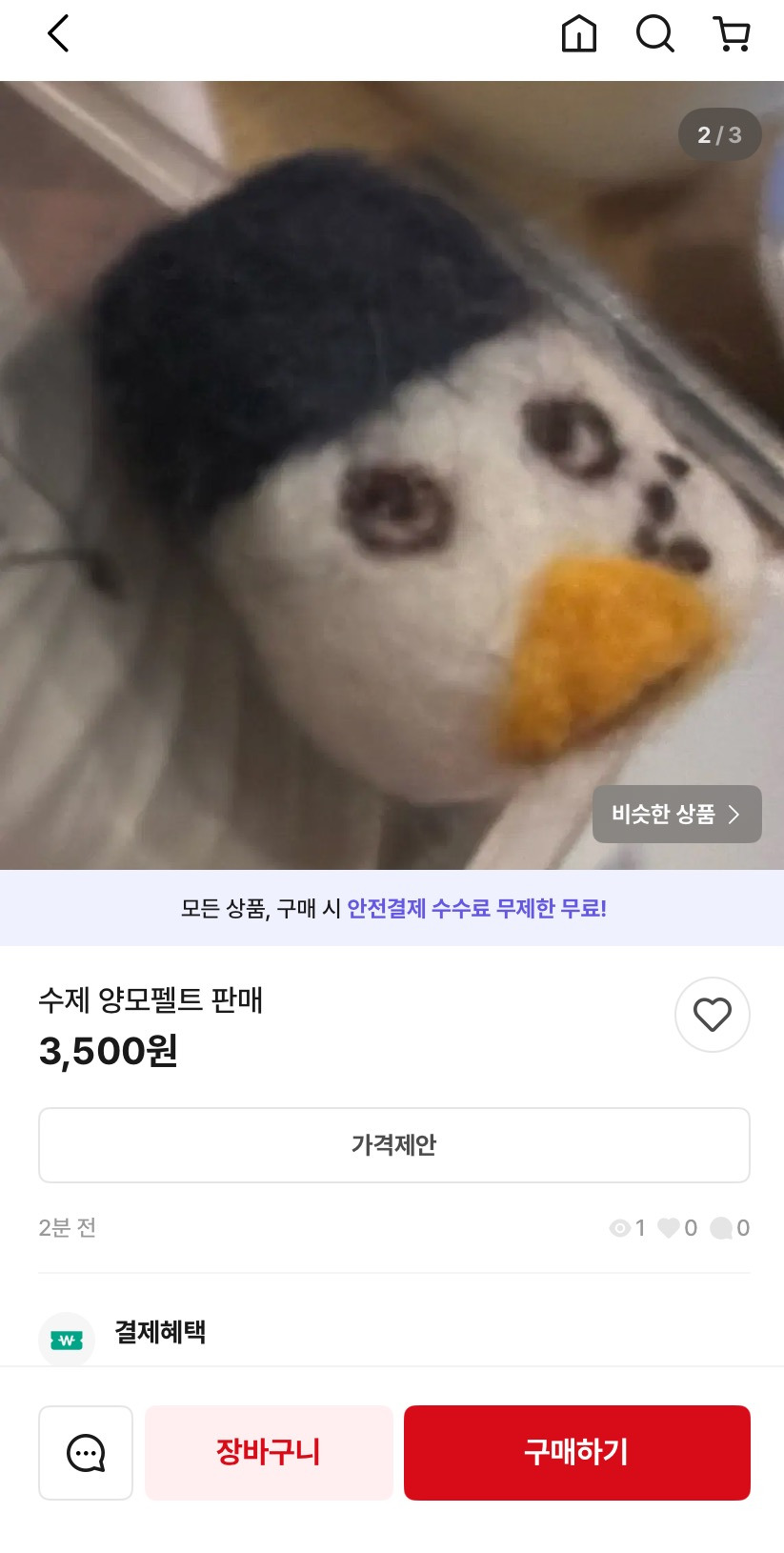This screenshot has height=1553, width=784.
Task: Open the shopping cart icon at top right
Action: [x=730, y=35]
